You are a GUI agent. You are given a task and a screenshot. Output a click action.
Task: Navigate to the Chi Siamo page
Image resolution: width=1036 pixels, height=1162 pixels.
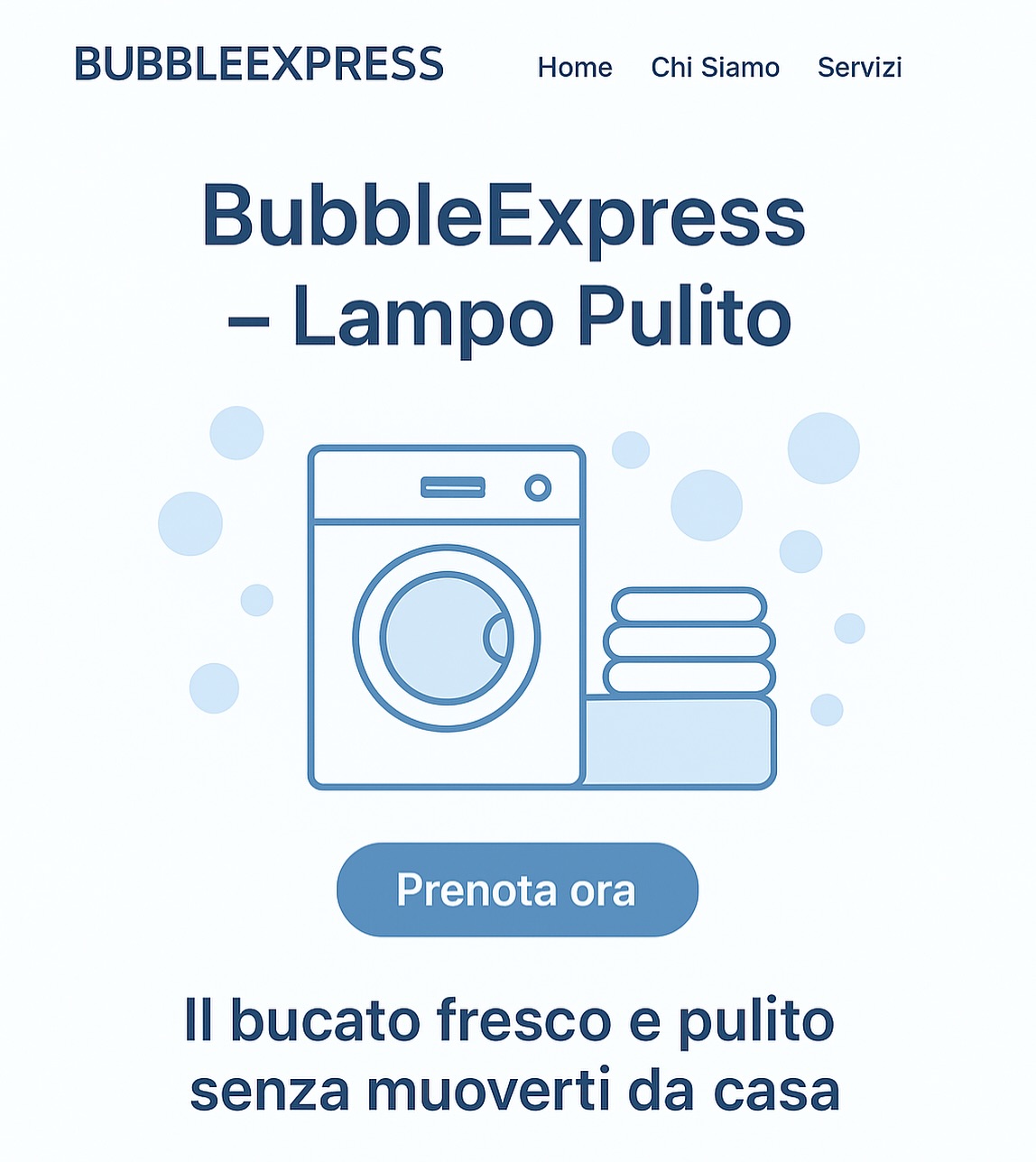[715, 67]
